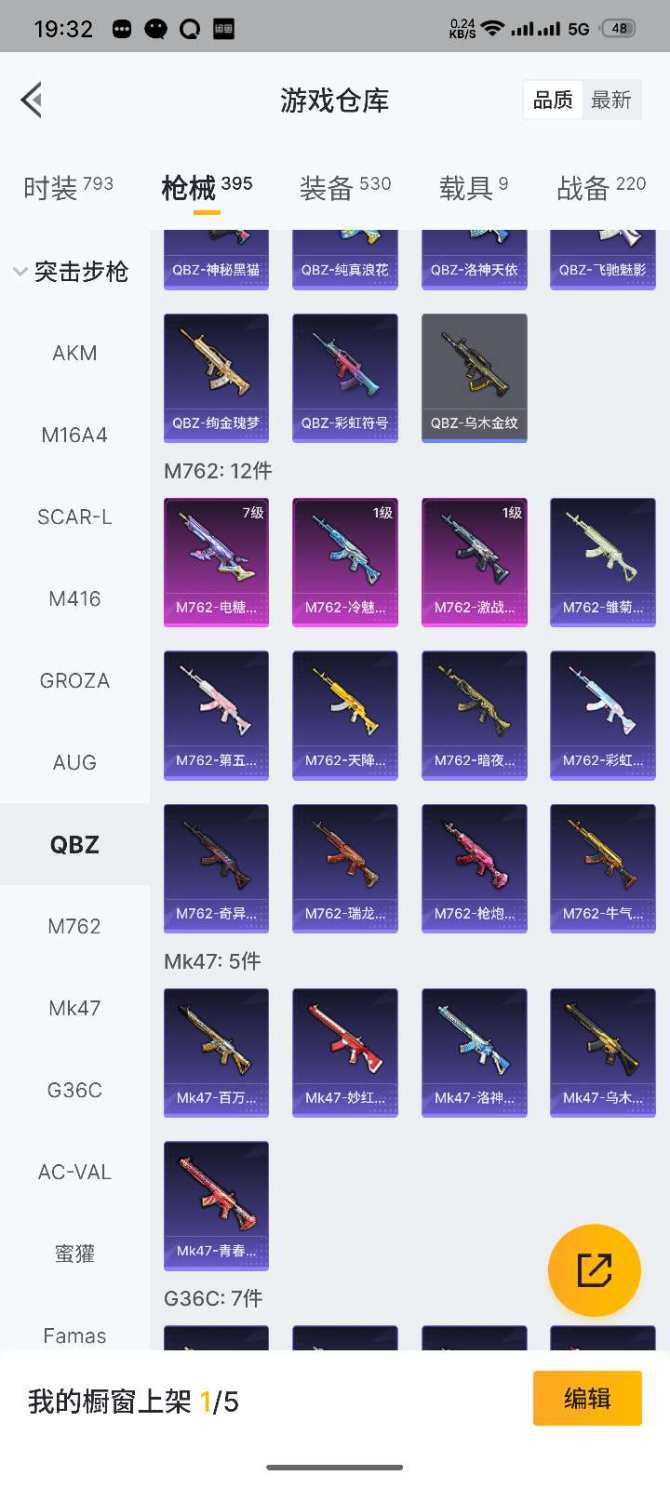Go back using the top-left arrow
This screenshot has height=1489, width=670.
pos(32,100)
